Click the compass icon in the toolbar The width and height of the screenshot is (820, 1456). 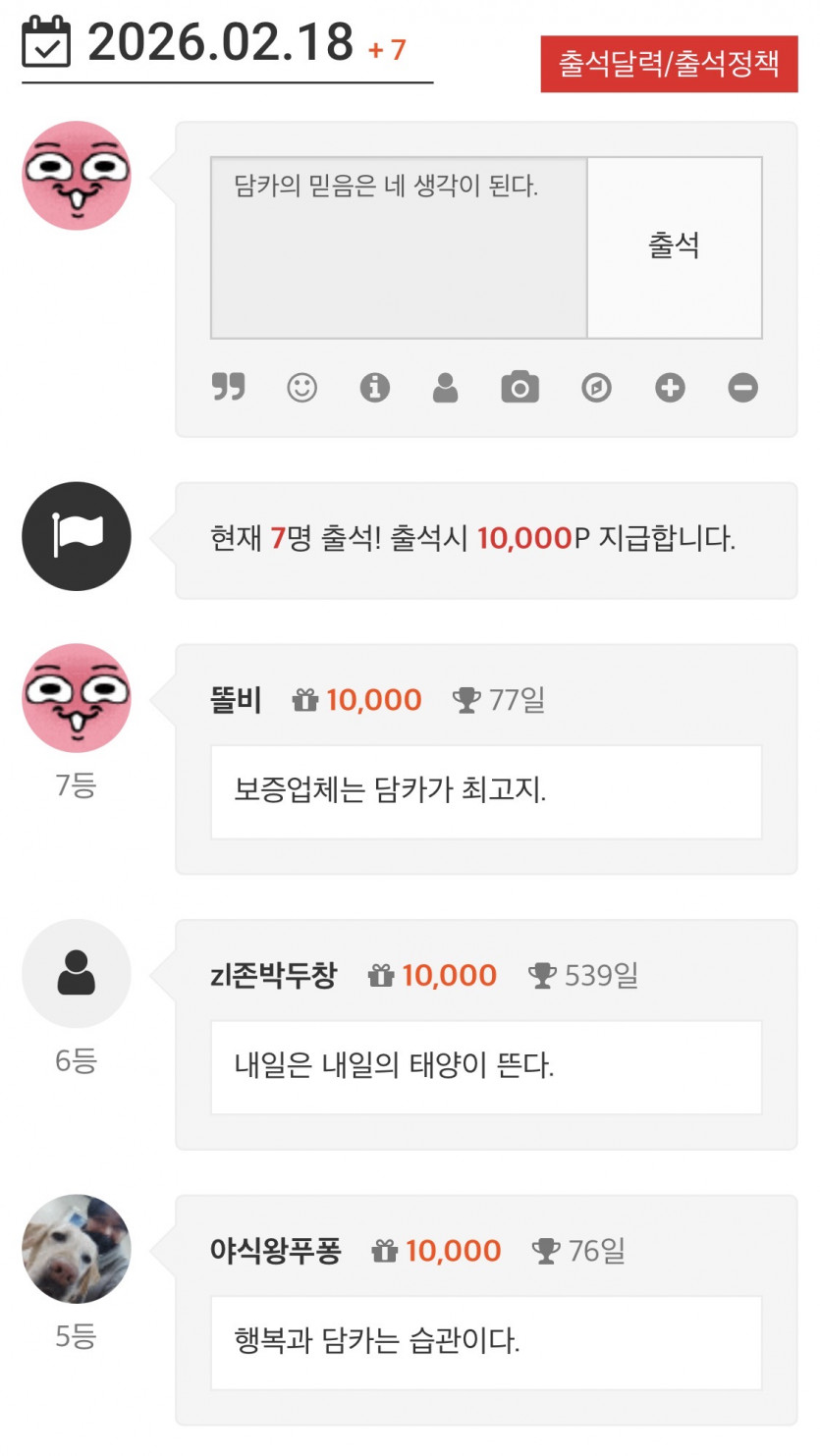click(x=596, y=387)
